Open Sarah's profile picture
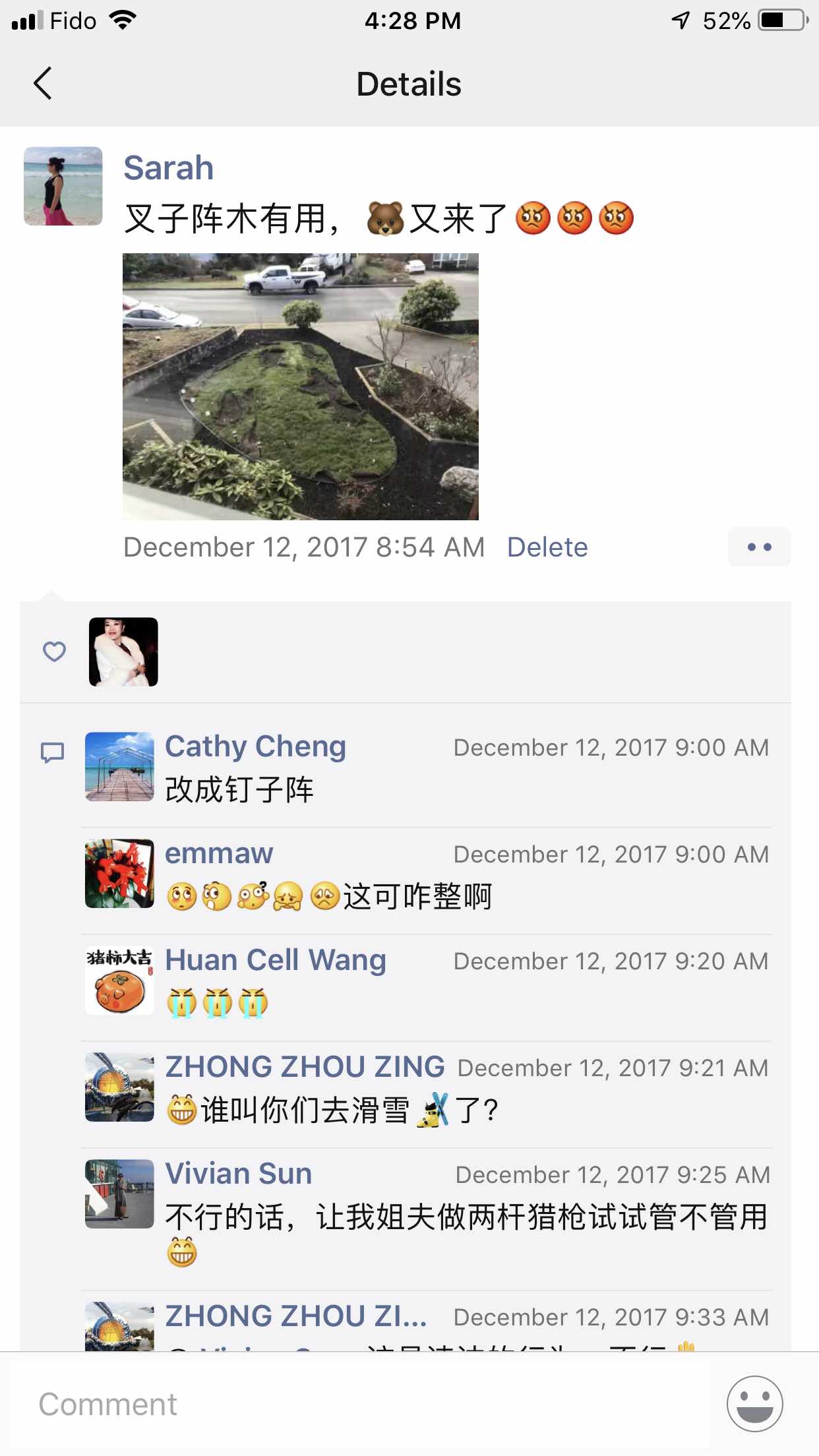The width and height of the screenshot is (819, 1456). point(63,186)
